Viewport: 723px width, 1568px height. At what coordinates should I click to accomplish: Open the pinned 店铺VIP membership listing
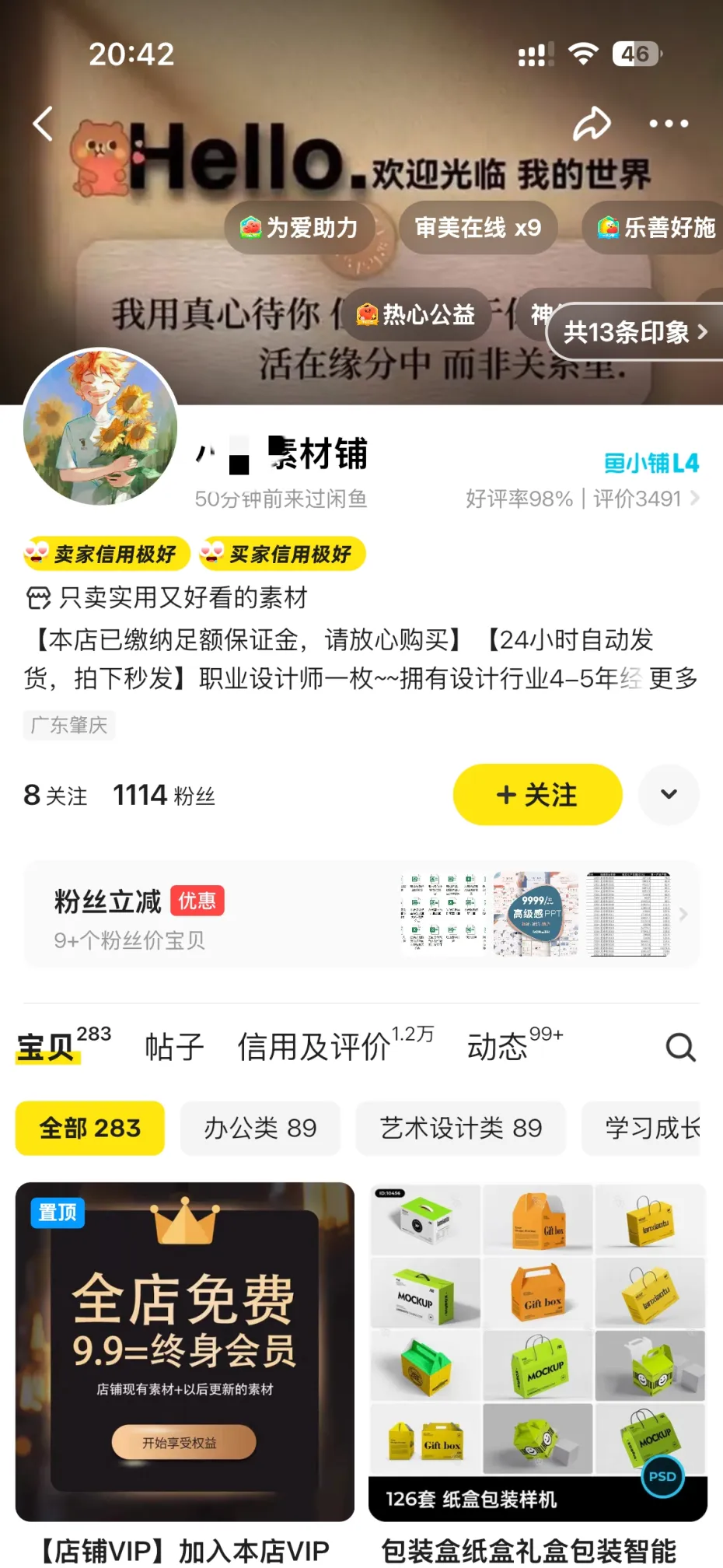[184, 1352]
